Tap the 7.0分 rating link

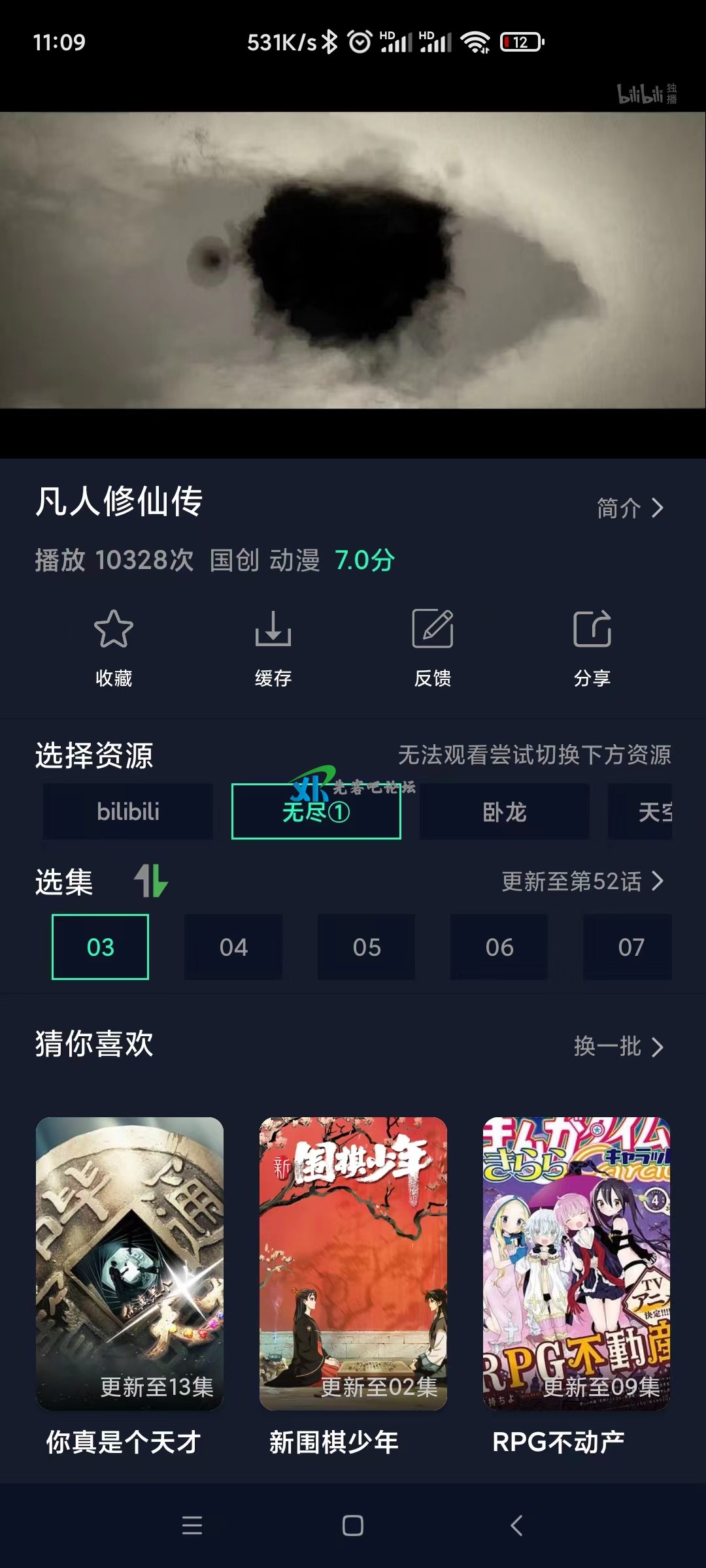363,561
